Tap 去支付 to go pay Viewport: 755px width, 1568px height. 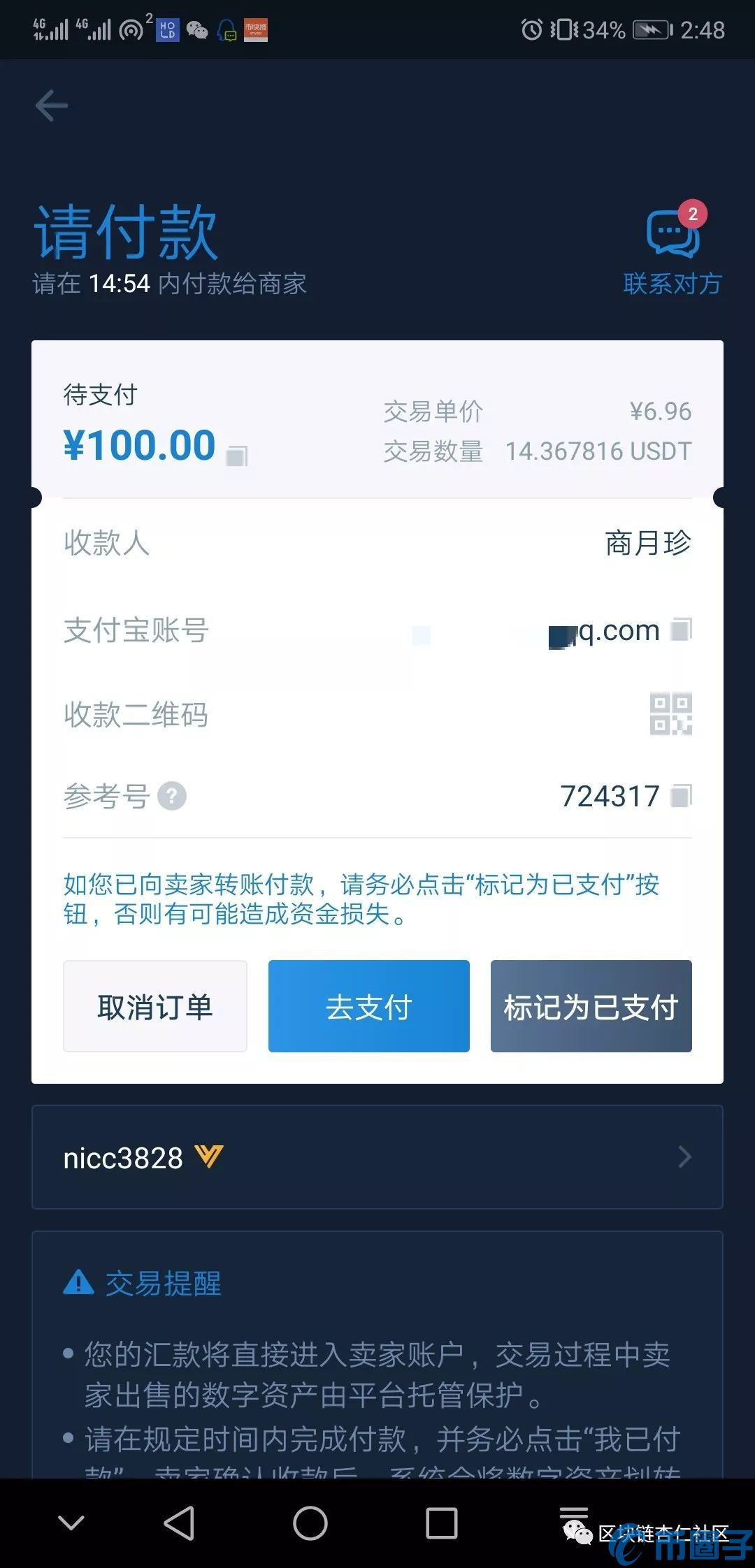[369, 1006]
